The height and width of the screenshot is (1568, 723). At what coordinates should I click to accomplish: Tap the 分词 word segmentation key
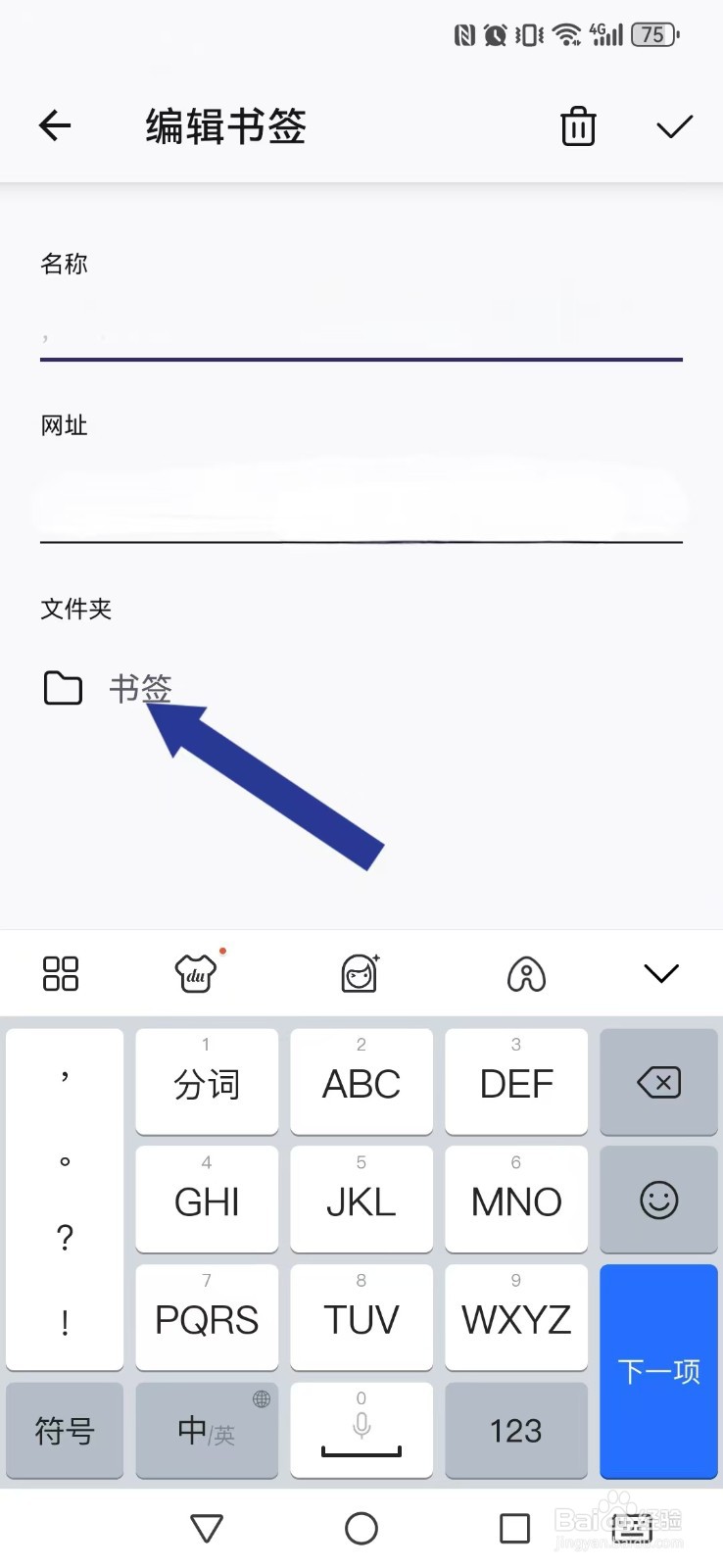click(206, 1083)
